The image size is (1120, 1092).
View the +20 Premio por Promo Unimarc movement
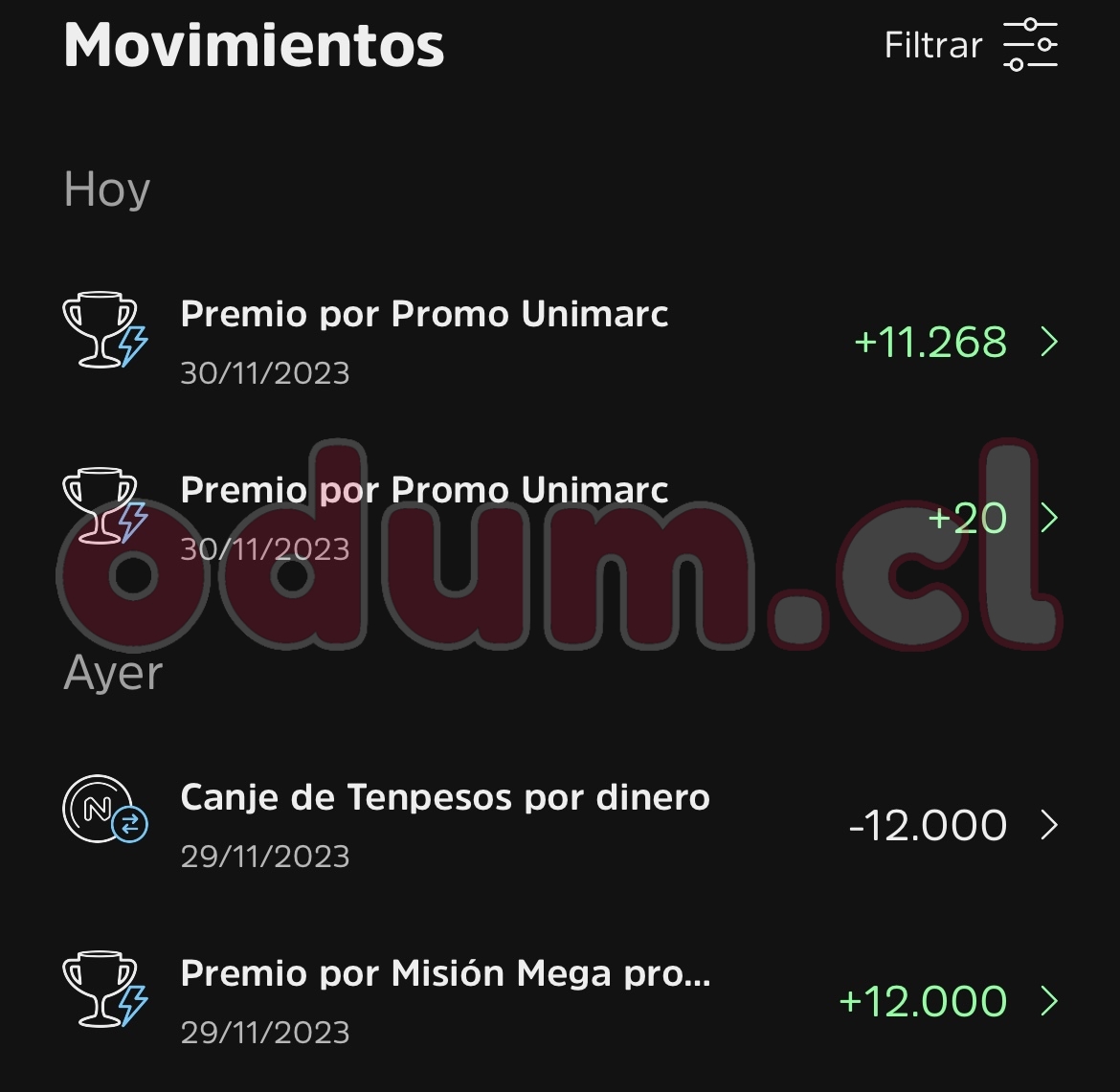click(560, 518)
